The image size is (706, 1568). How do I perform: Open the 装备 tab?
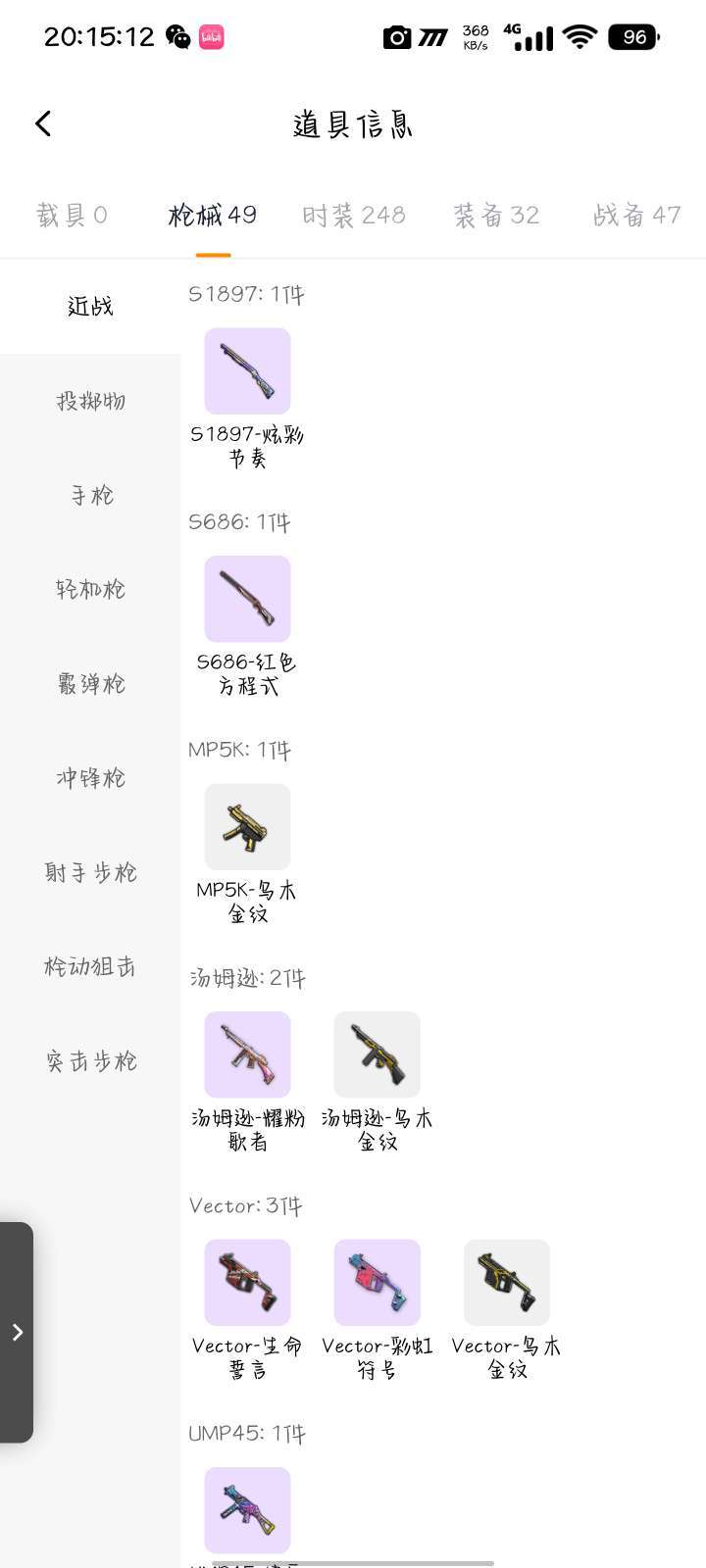(x=496, y=215)
